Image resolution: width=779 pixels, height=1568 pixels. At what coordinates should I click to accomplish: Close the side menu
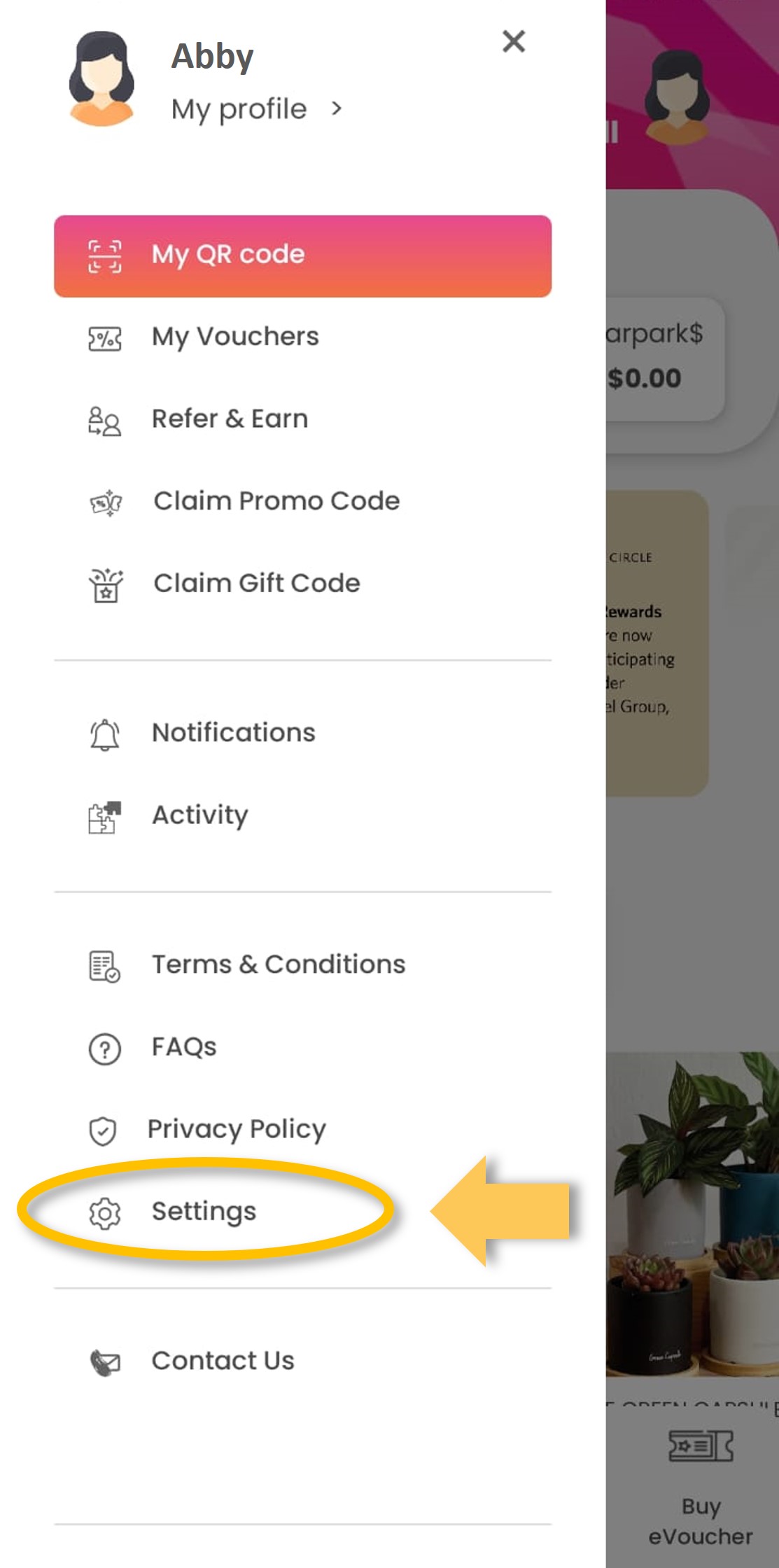point(513,42)
